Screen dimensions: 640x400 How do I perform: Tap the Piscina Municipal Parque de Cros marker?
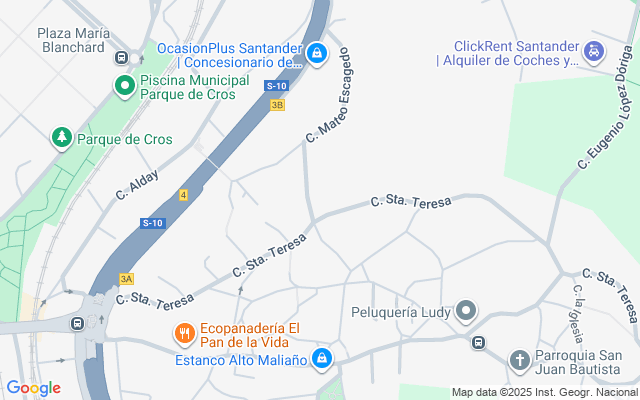click(x=125, y=86)
